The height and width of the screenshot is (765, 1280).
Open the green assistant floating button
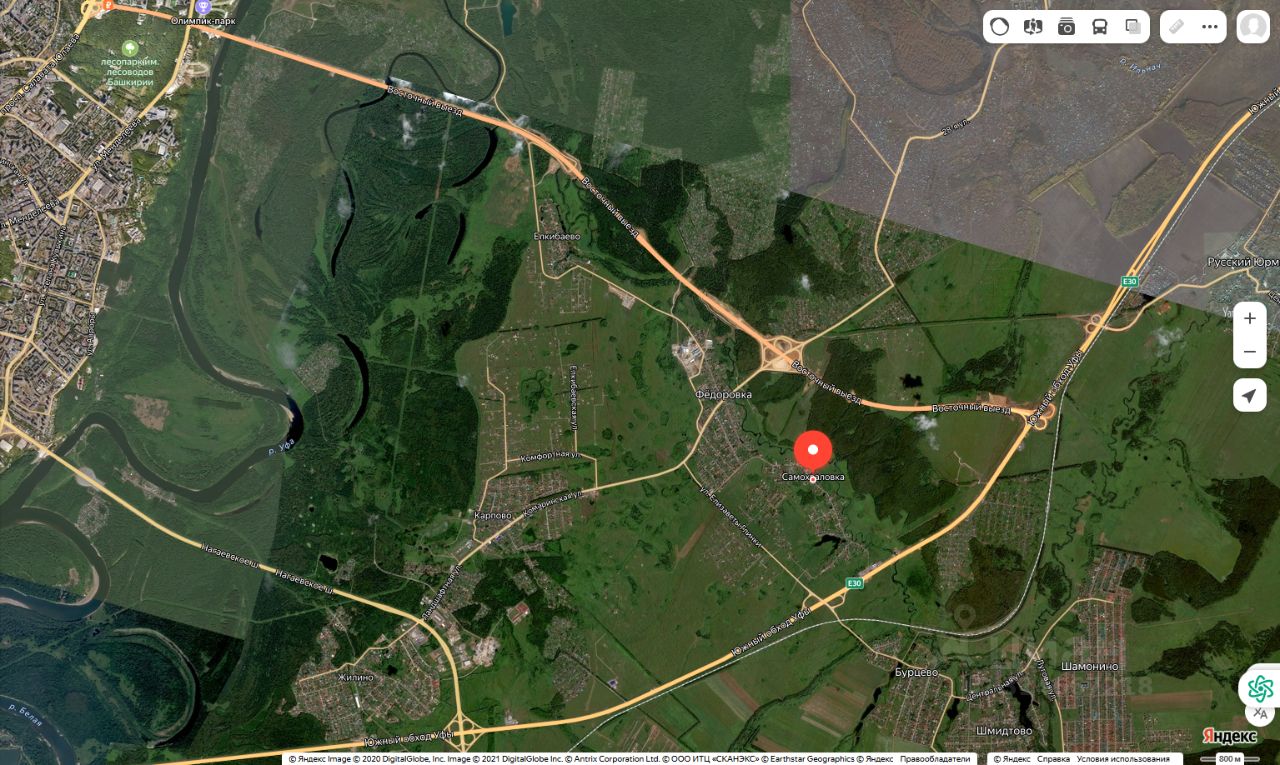1259,688
